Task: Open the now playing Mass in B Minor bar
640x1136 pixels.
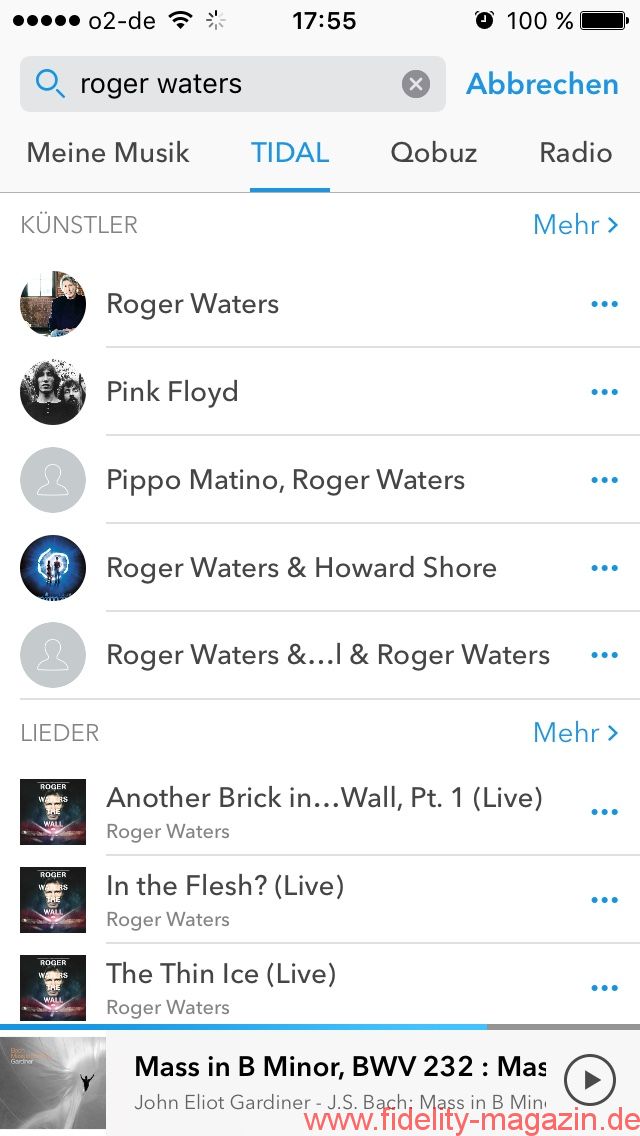Action: tap(340, 1080)
